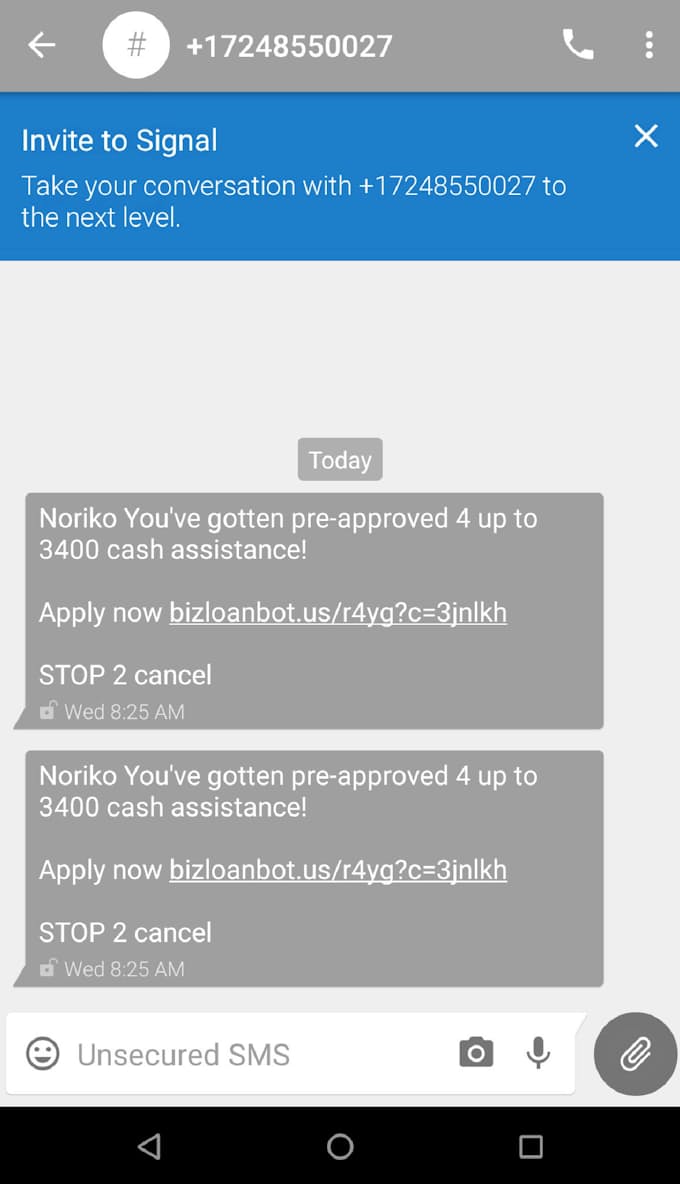Tap the system home button
This screenshot has width=680, height=1184.
click(340, 1146)
